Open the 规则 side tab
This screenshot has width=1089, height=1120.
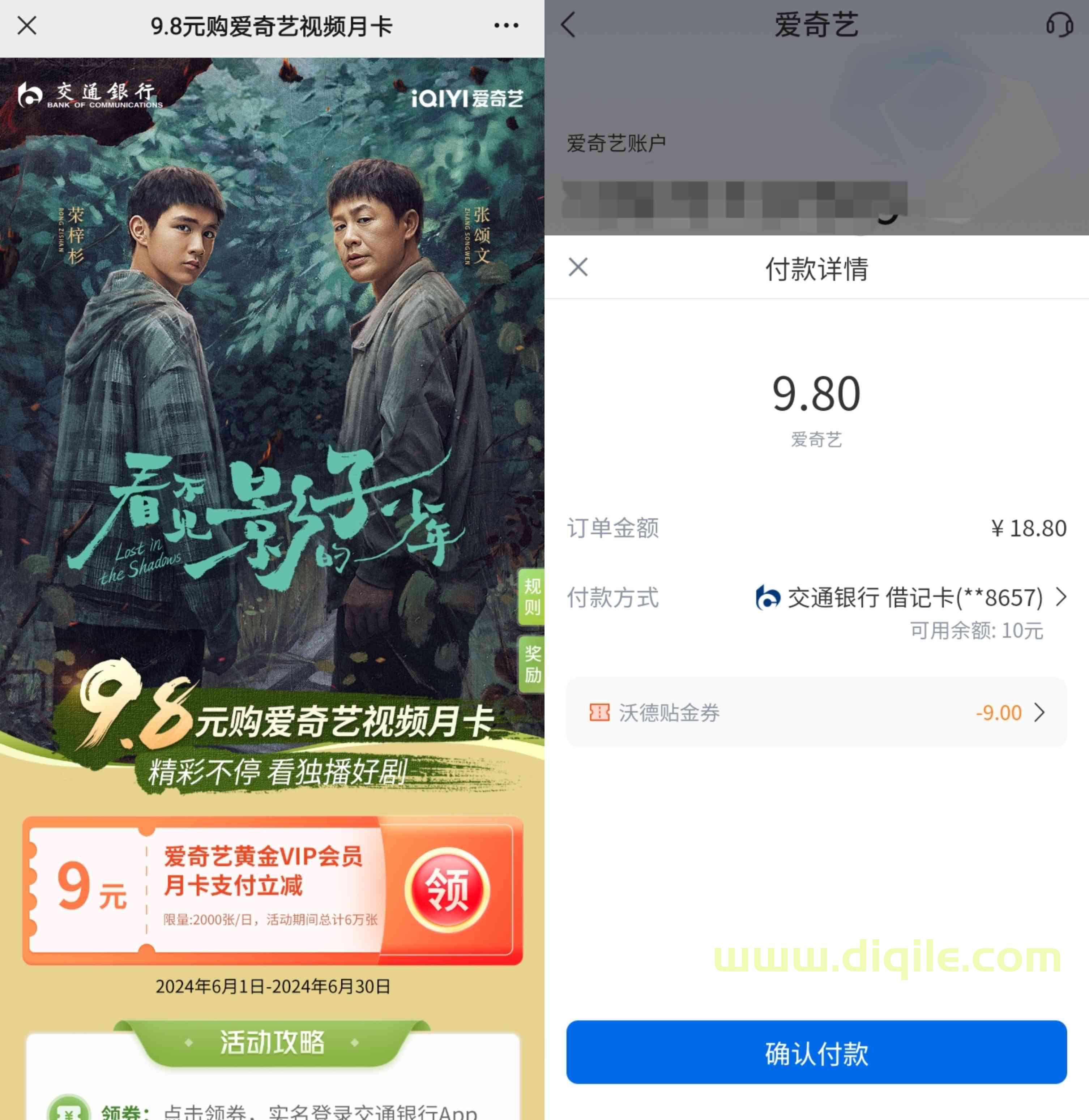coord(532,597)
